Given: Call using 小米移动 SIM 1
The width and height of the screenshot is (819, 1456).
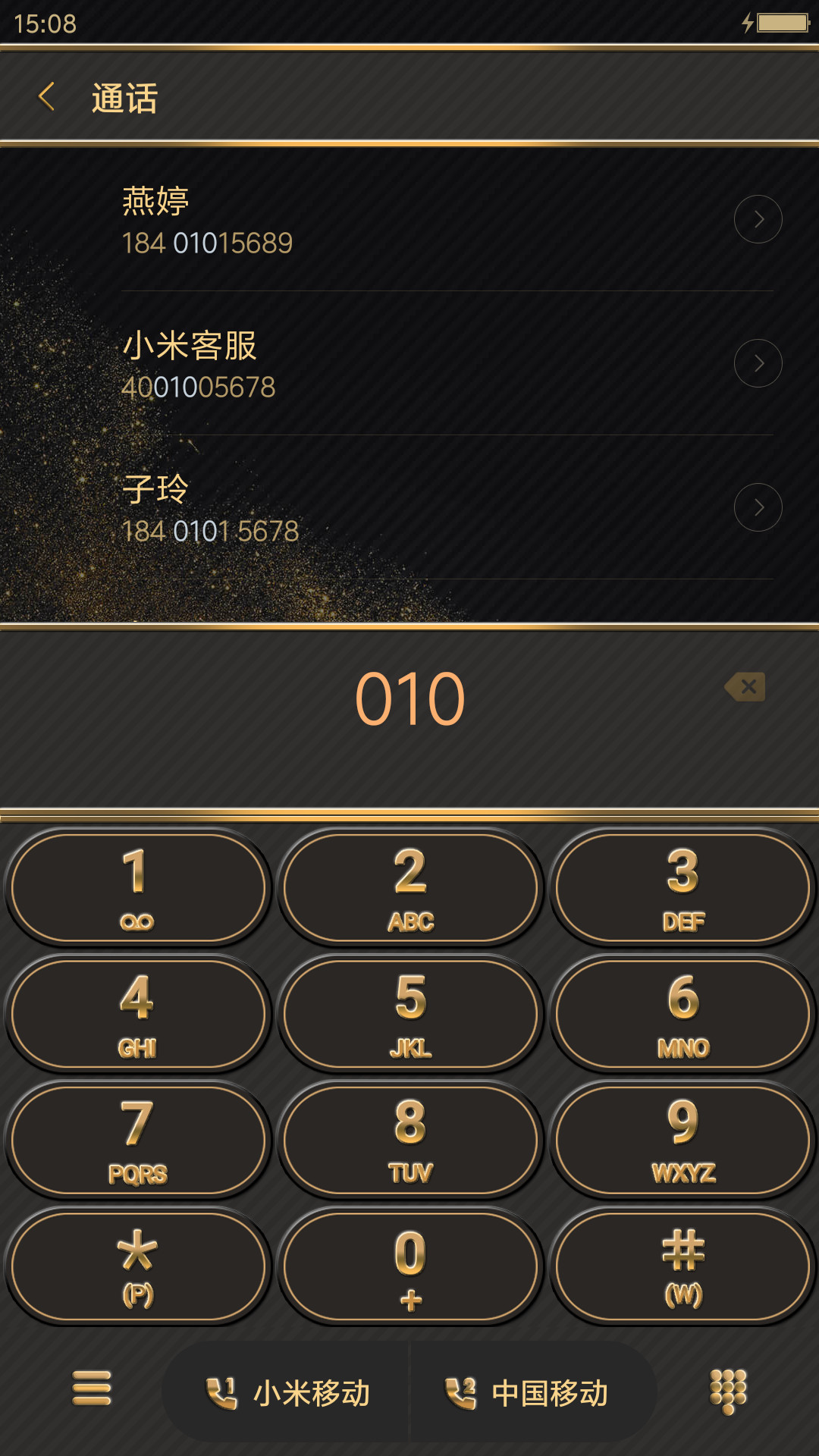Looking at the screenshot, I should (287, 1392).
